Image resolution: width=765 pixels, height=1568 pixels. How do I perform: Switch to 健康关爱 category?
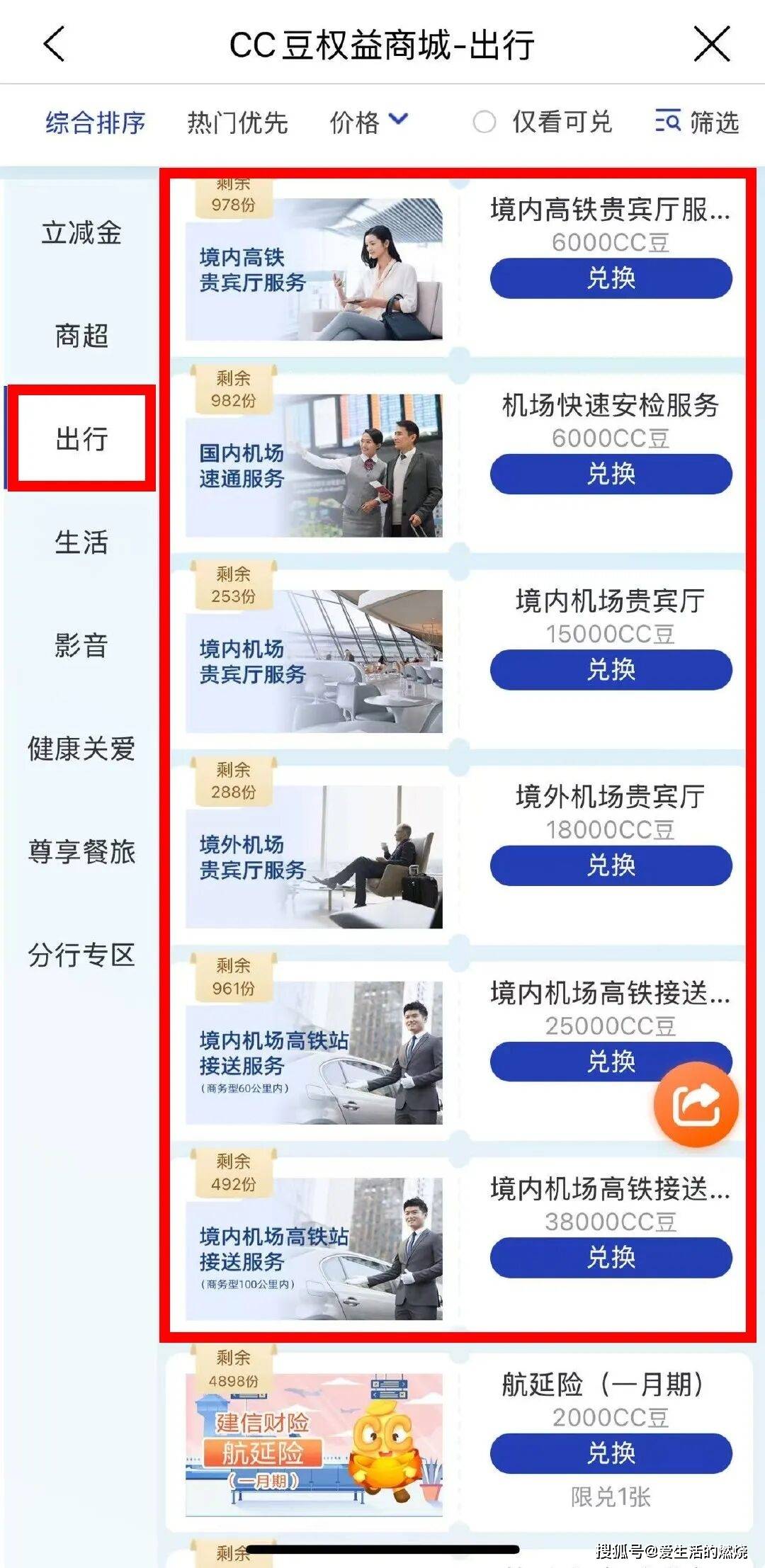click(x=81, y=749)
